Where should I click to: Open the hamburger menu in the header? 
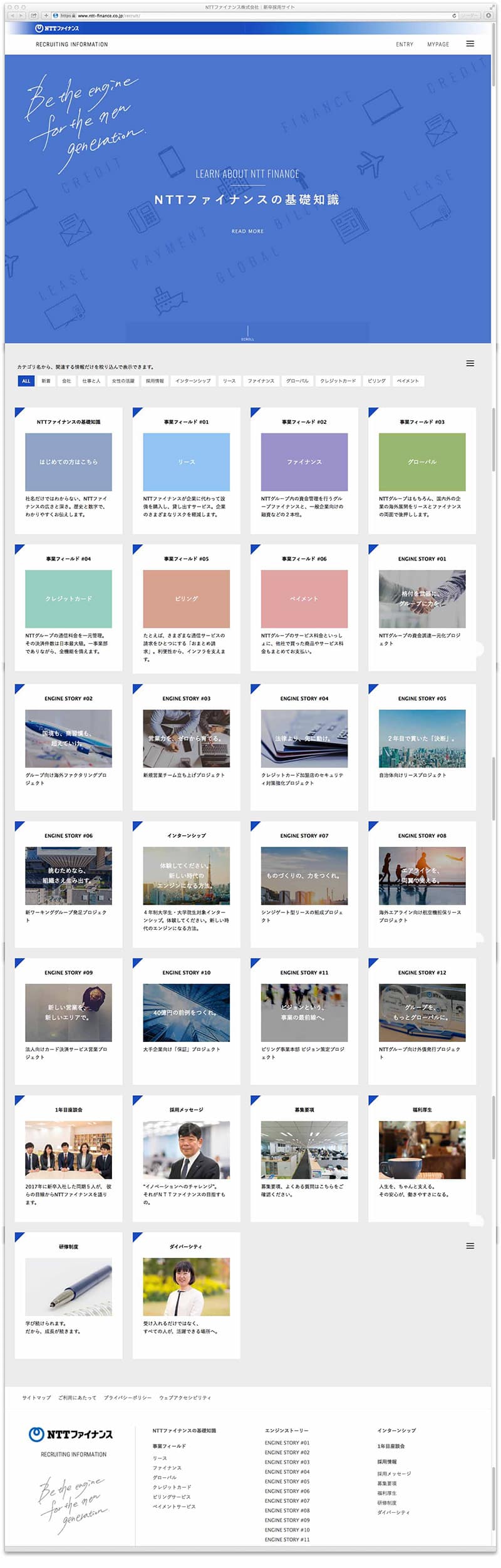tap(470, 44)
